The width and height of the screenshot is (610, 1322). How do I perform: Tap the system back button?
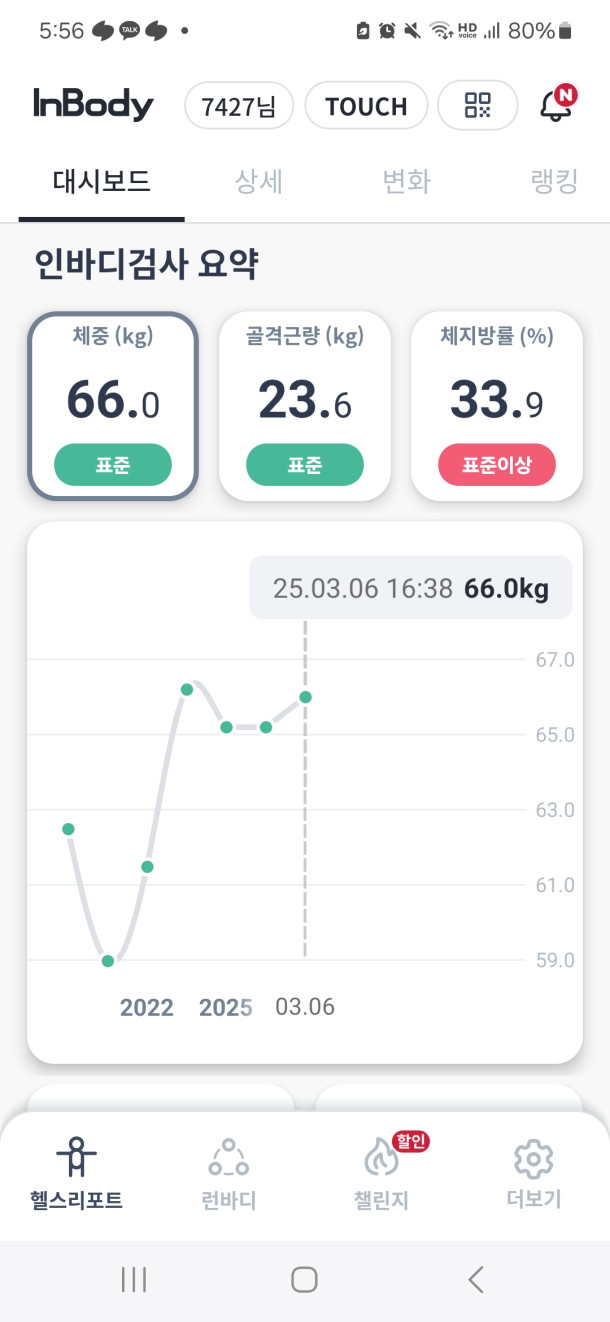point(476,1279)
